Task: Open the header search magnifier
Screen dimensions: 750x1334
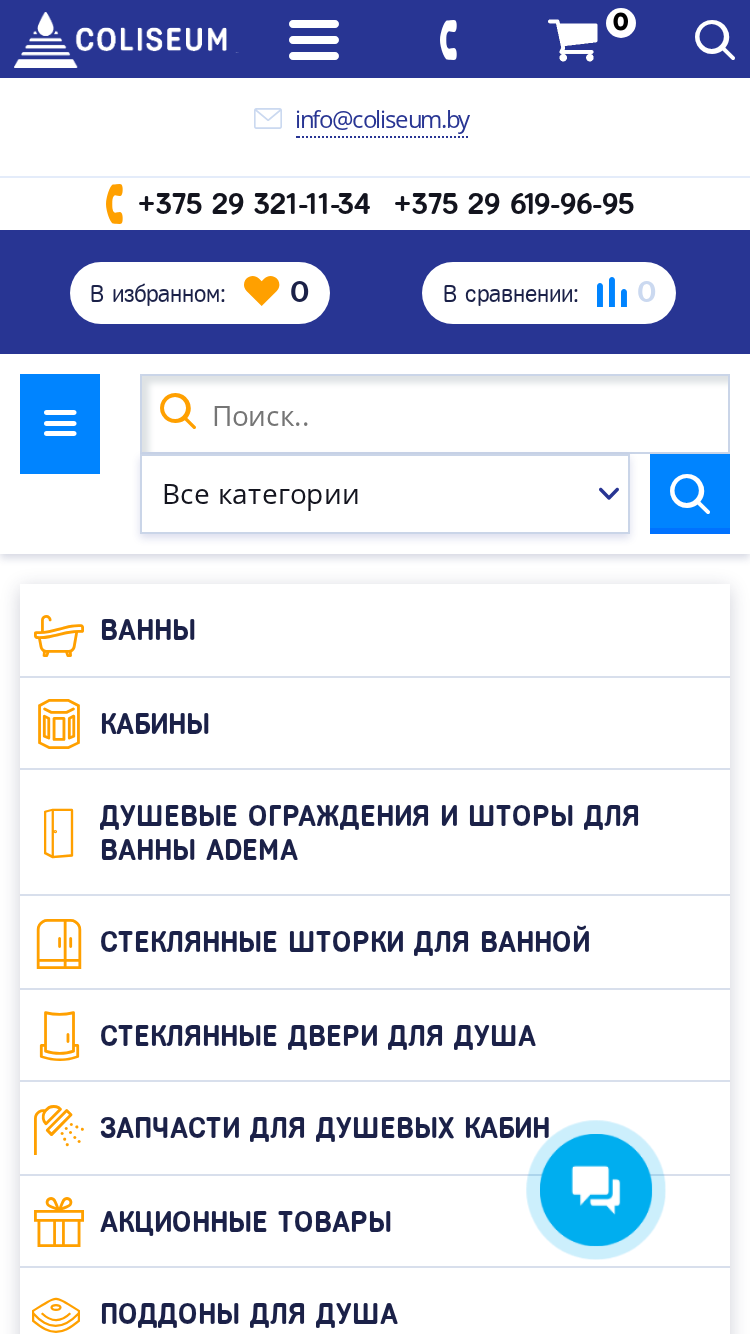Action: [714, 40]
